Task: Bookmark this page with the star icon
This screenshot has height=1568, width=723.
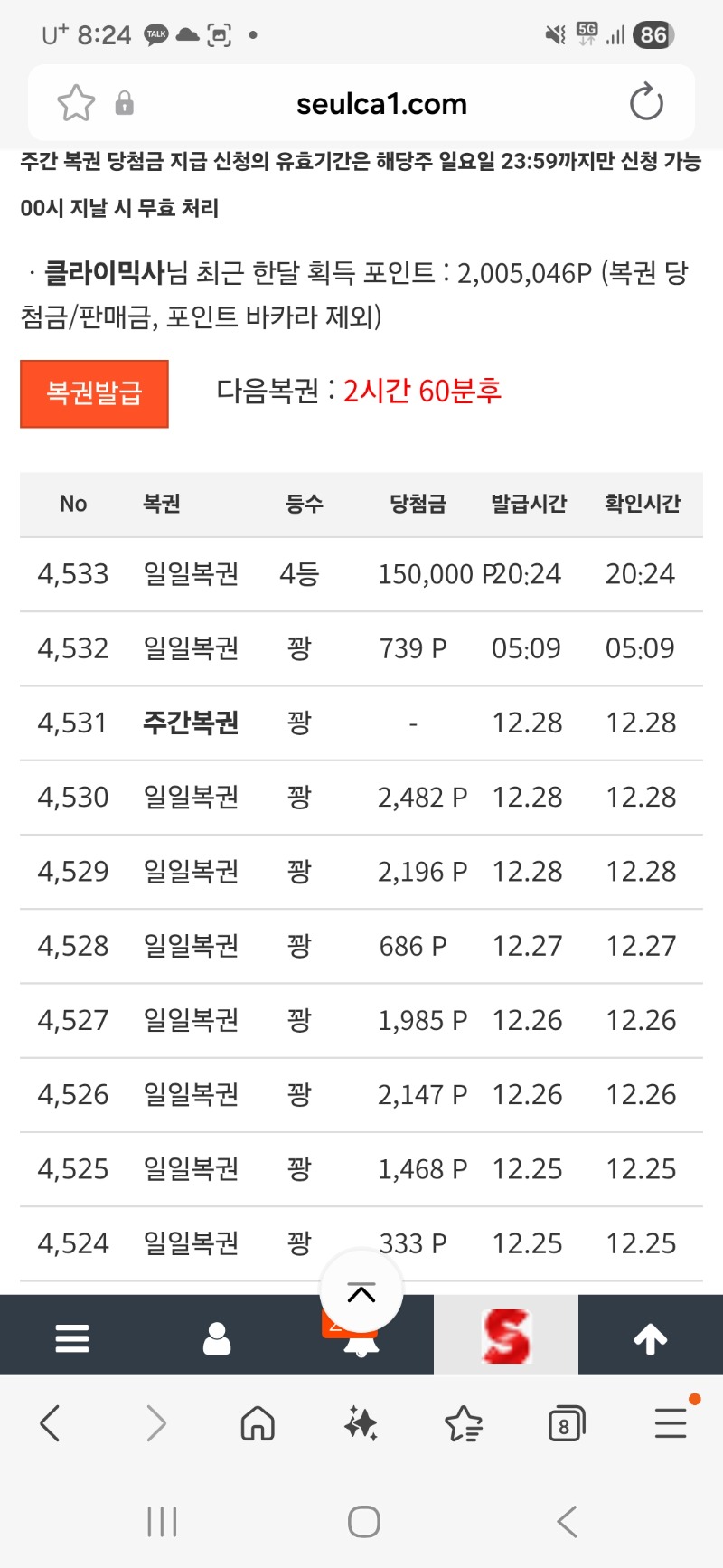Action: (76, 103)
